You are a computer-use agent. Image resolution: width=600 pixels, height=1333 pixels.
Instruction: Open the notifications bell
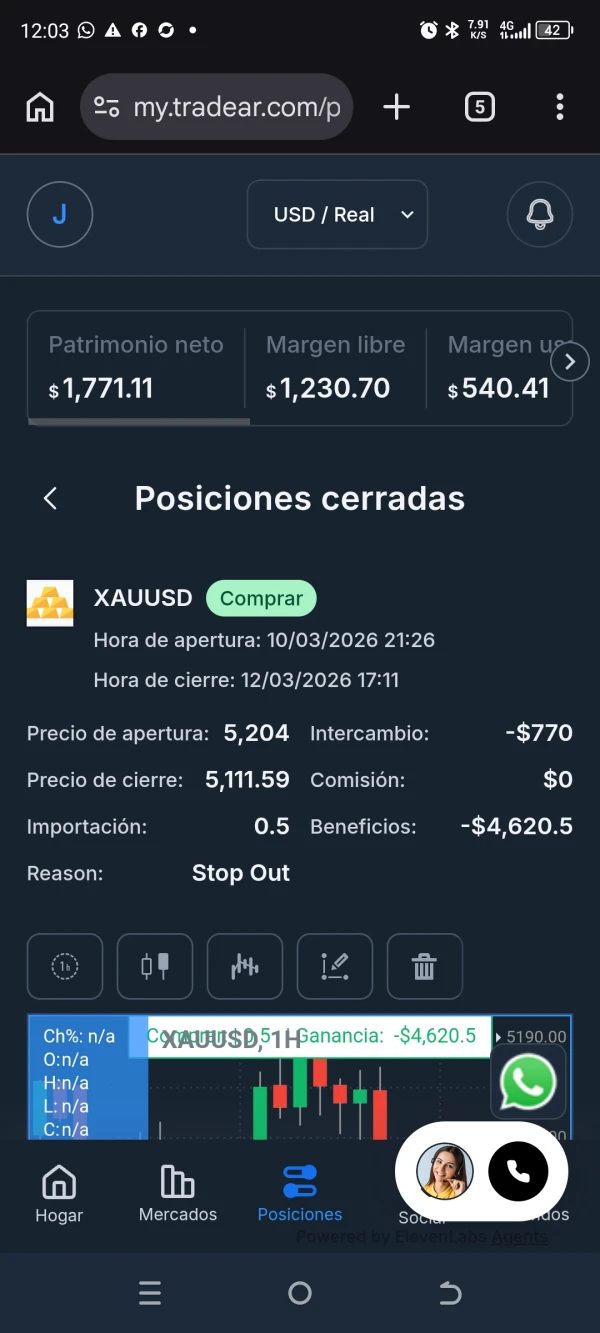[540, 214]
